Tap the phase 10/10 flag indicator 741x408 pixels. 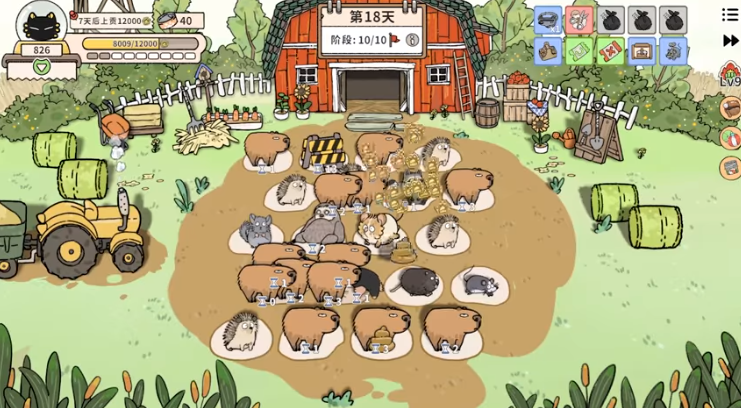[x=393, y=40]
